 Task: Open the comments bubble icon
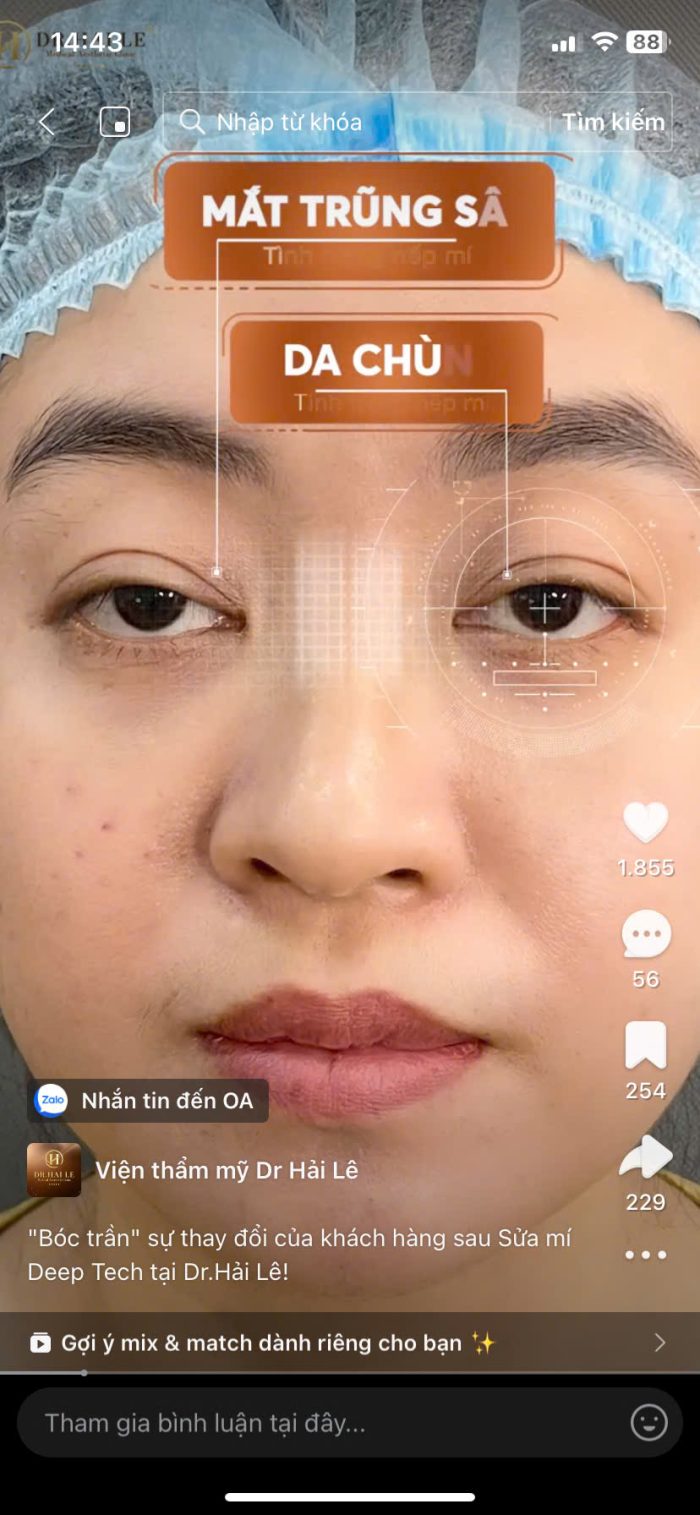tap(645, 936)
